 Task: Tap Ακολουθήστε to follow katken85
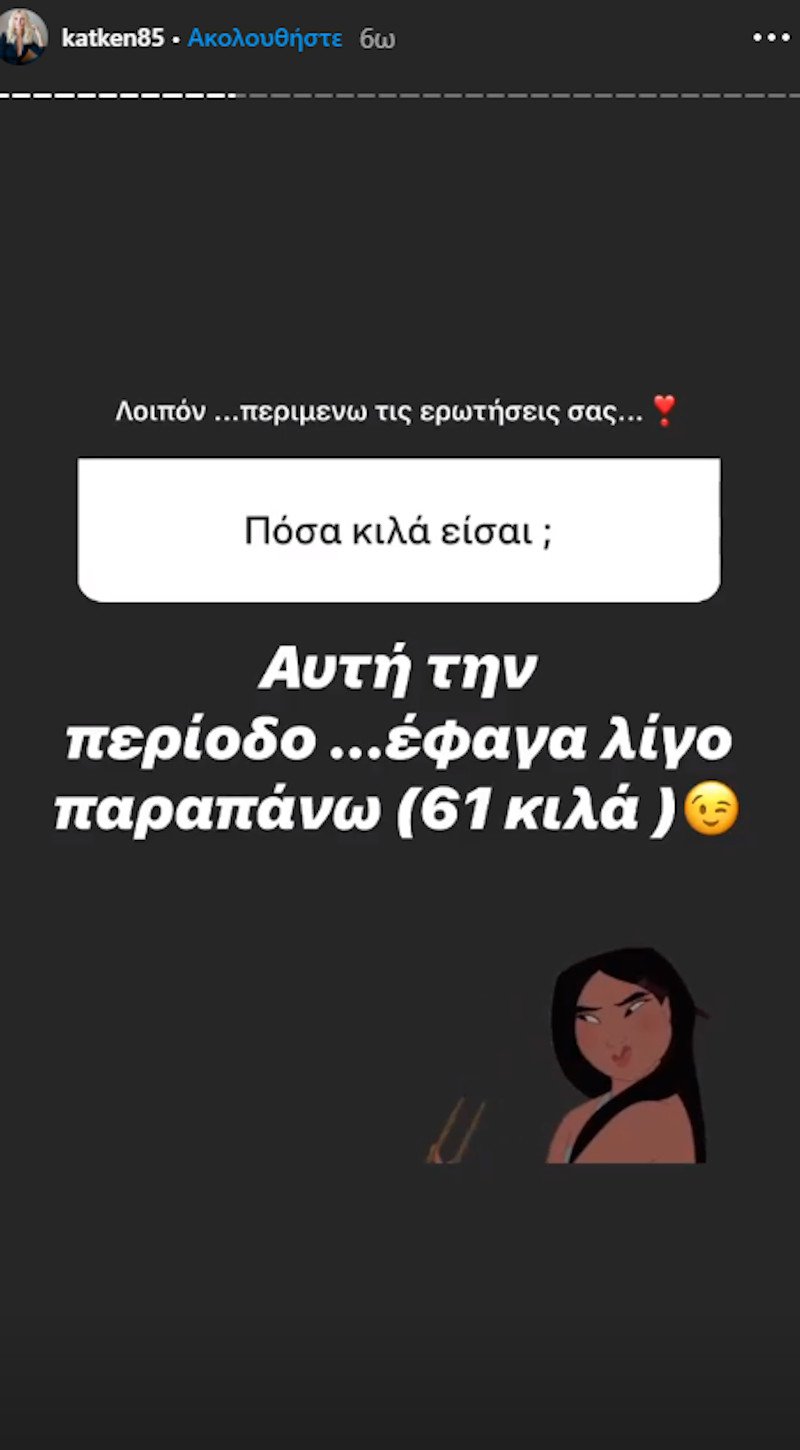click(x=265, y=39)
